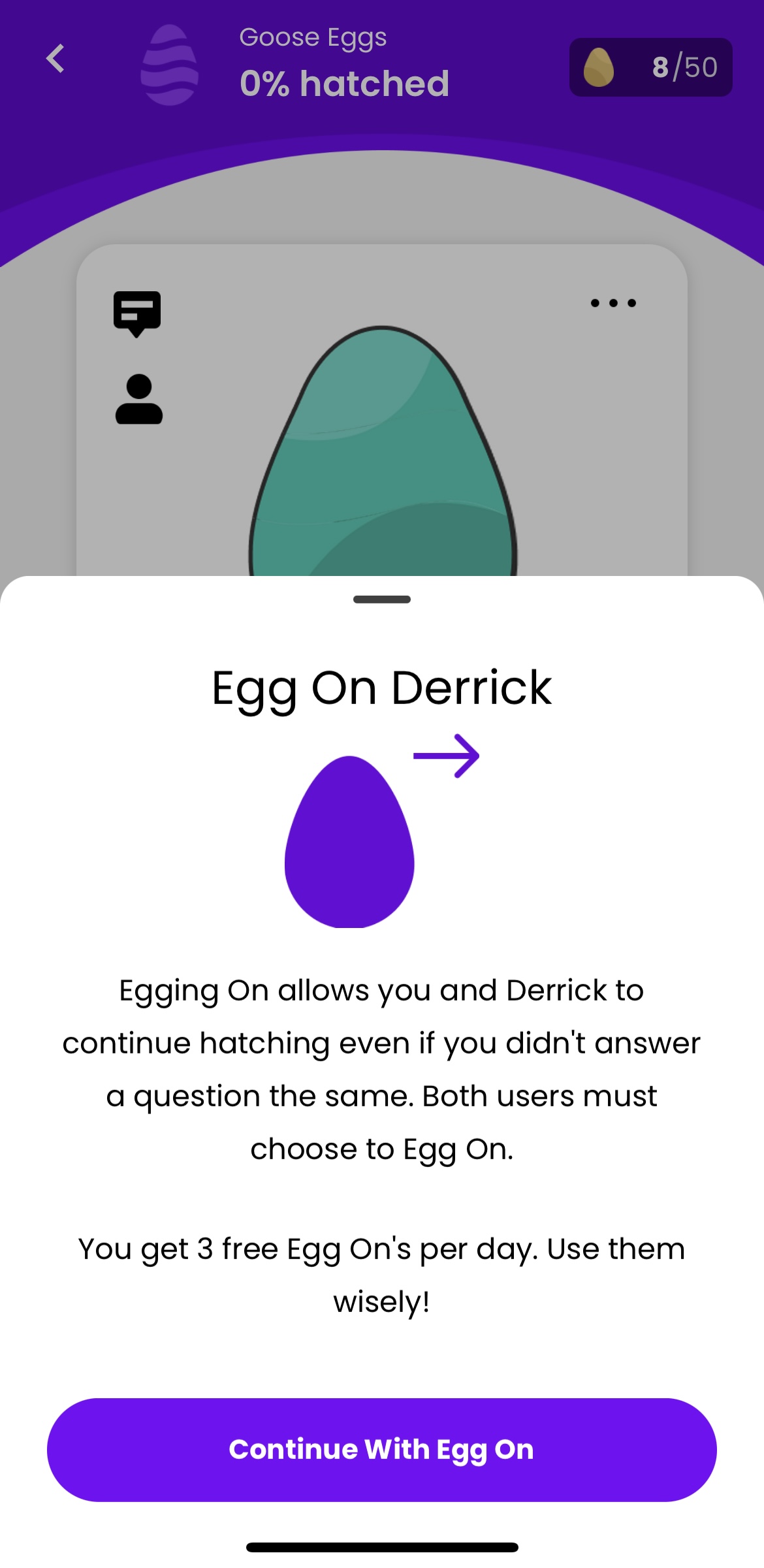The height and width of the screenshot is (1568, 764).
Task: Open the three-dot overflow menu
Action: click(613, 303)
